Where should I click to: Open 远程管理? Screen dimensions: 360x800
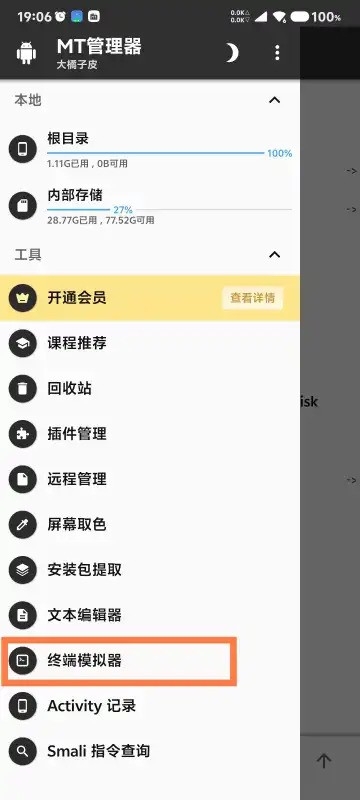coord(150,479)
